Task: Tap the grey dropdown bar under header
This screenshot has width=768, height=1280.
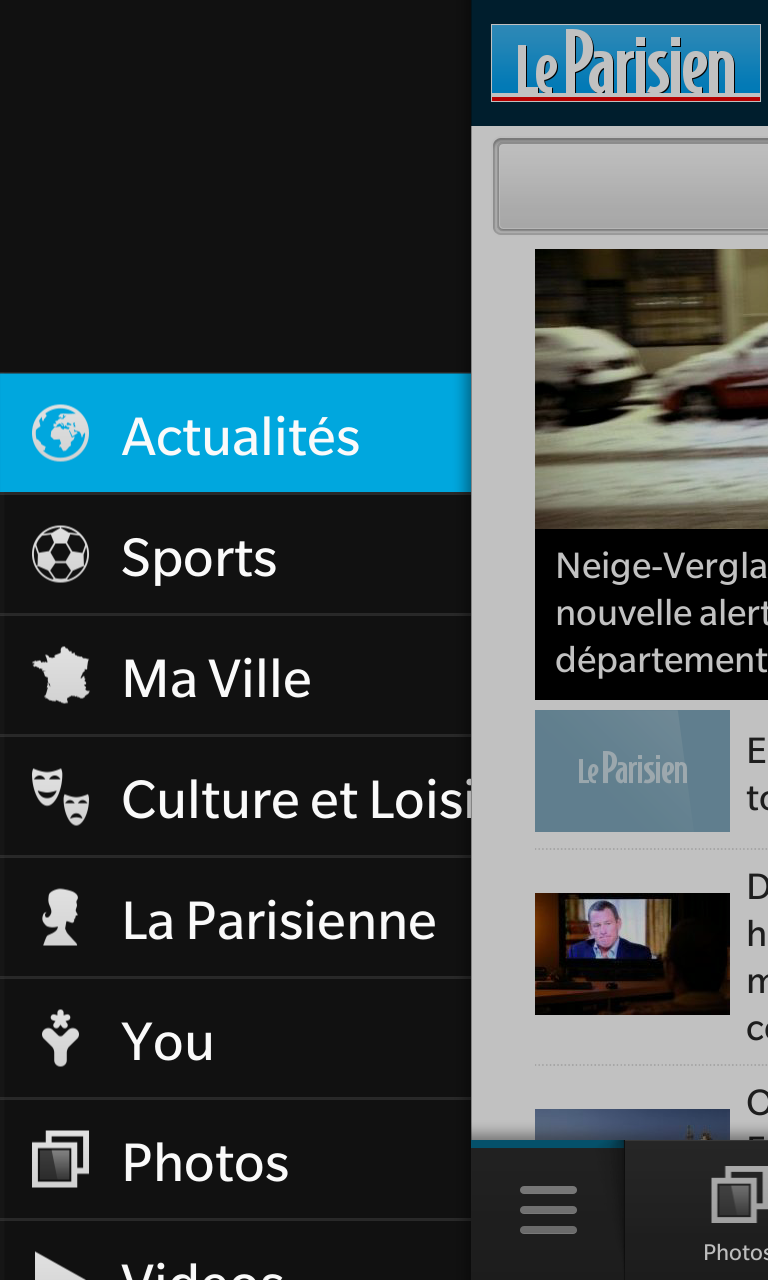Action: pos(632,186)
